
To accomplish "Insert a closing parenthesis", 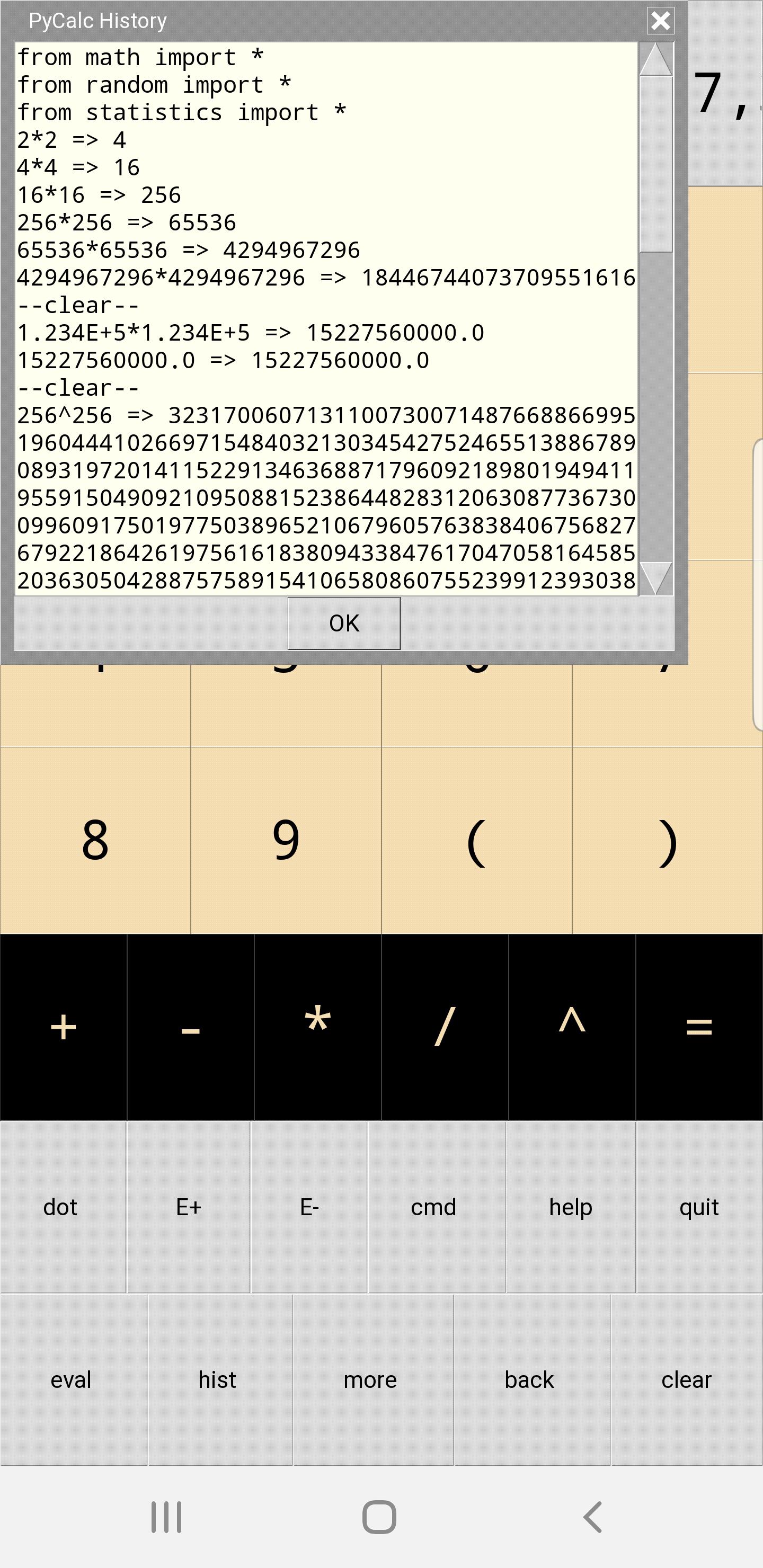I will coord(668,840).
